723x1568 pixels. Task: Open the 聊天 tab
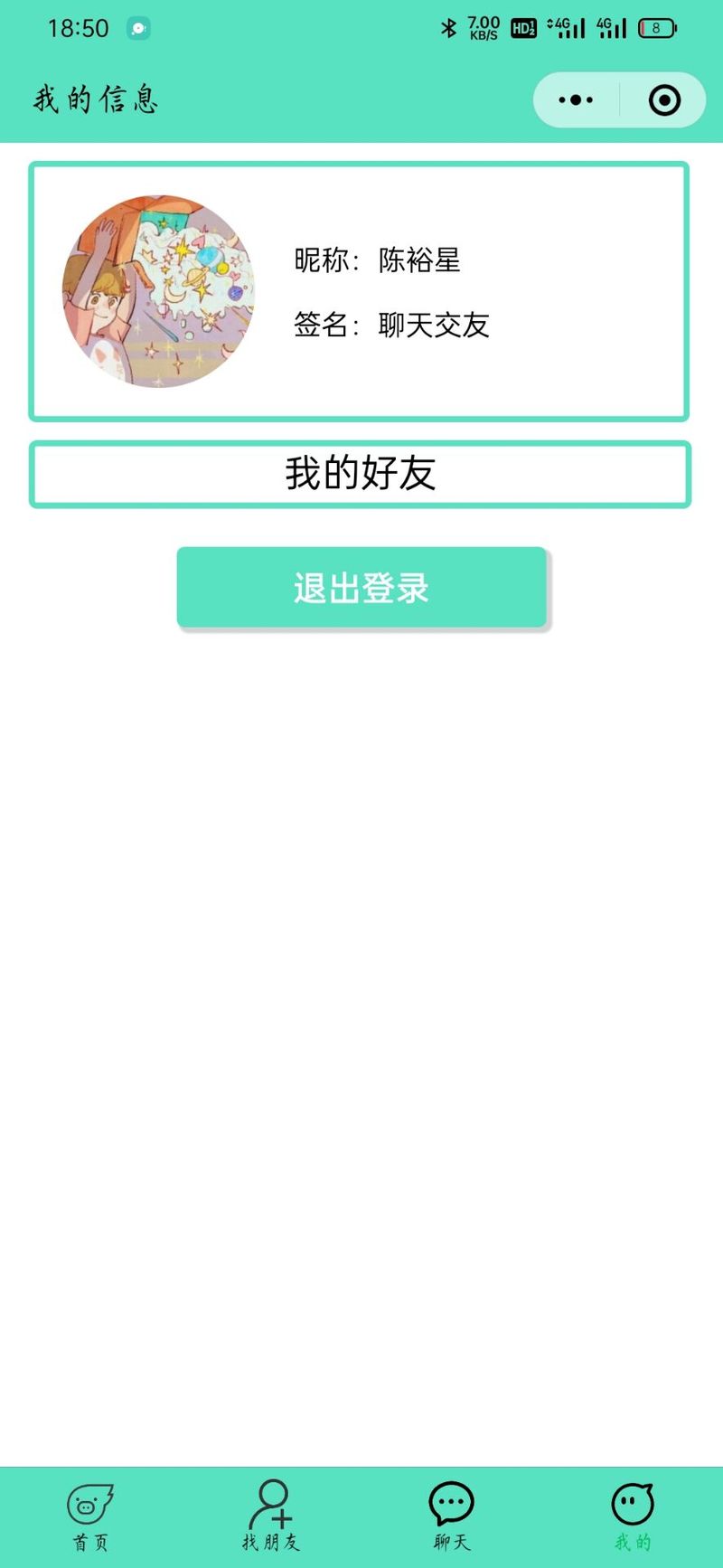tap(451, 1517)
